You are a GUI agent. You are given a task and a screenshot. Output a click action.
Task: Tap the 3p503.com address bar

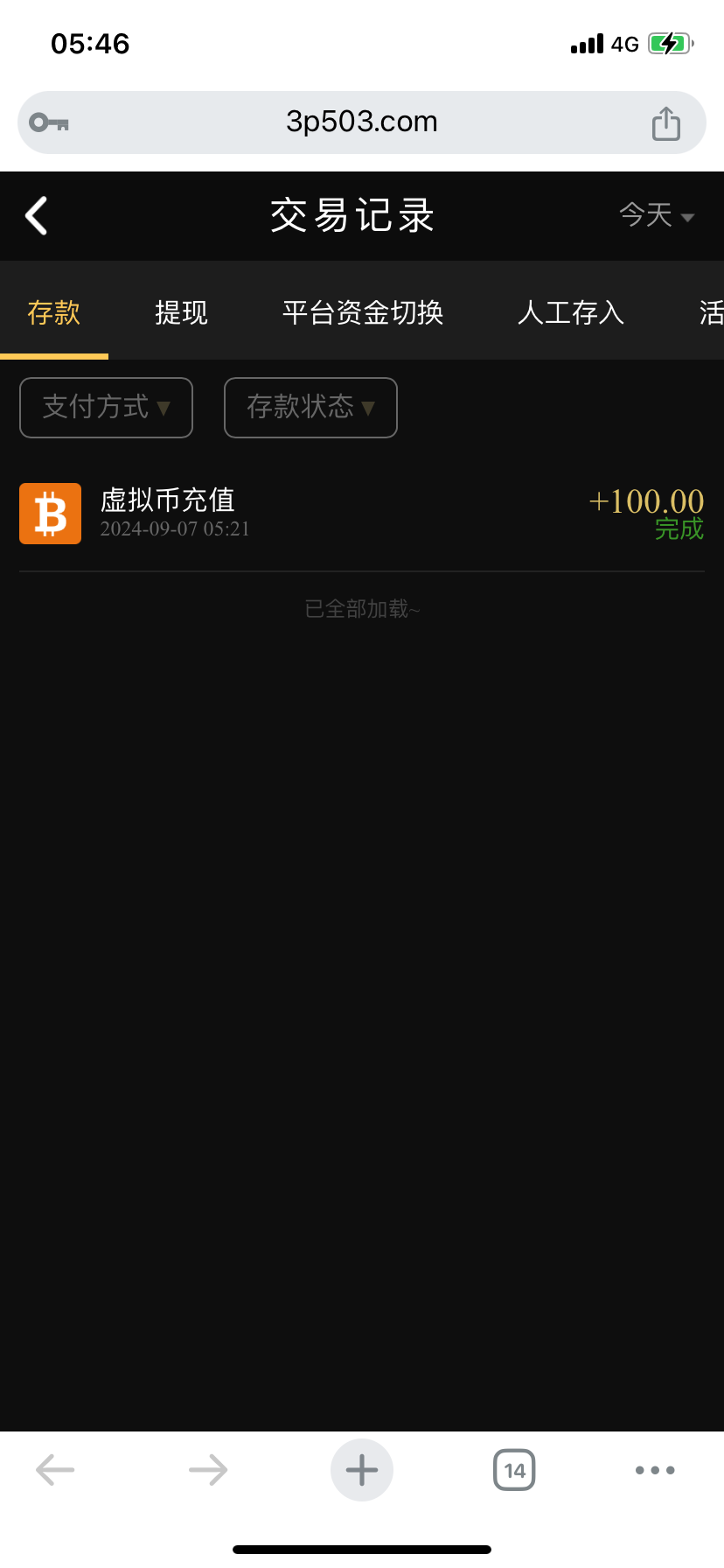(x=361, y=122)
